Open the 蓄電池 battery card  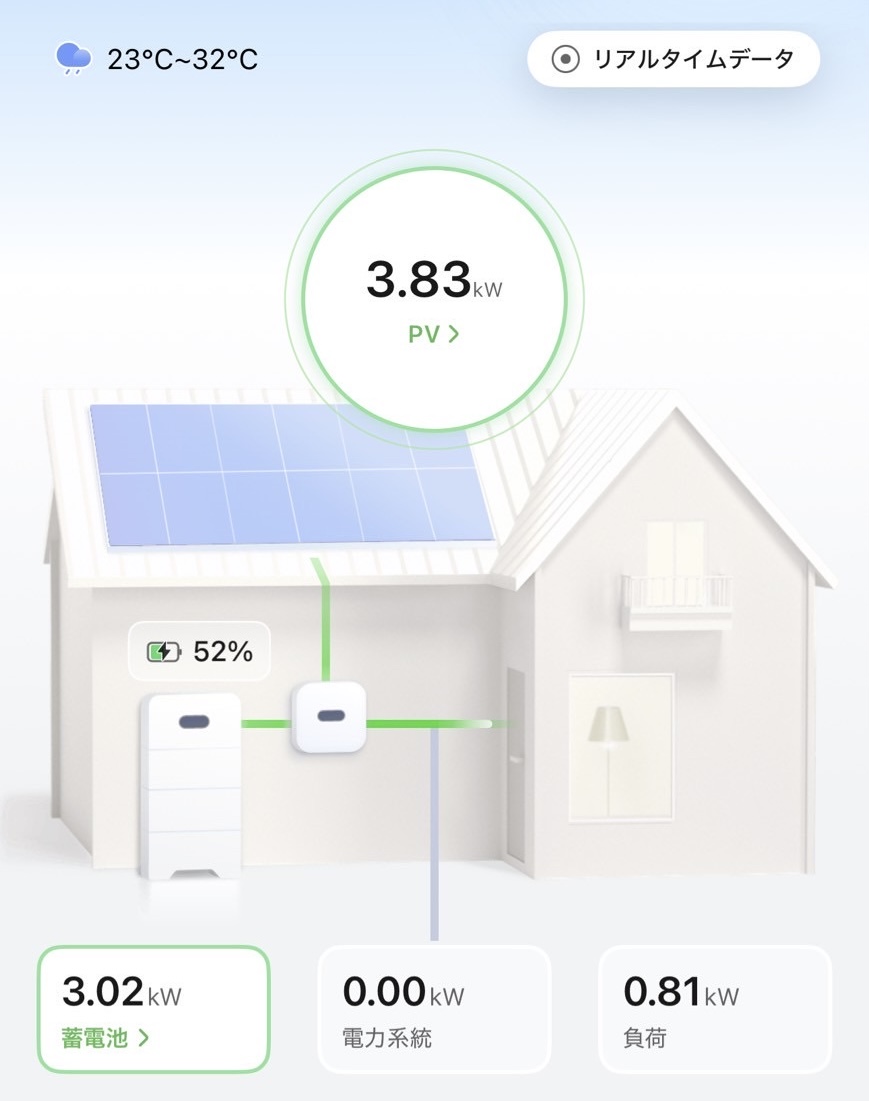pos(153,1008)
